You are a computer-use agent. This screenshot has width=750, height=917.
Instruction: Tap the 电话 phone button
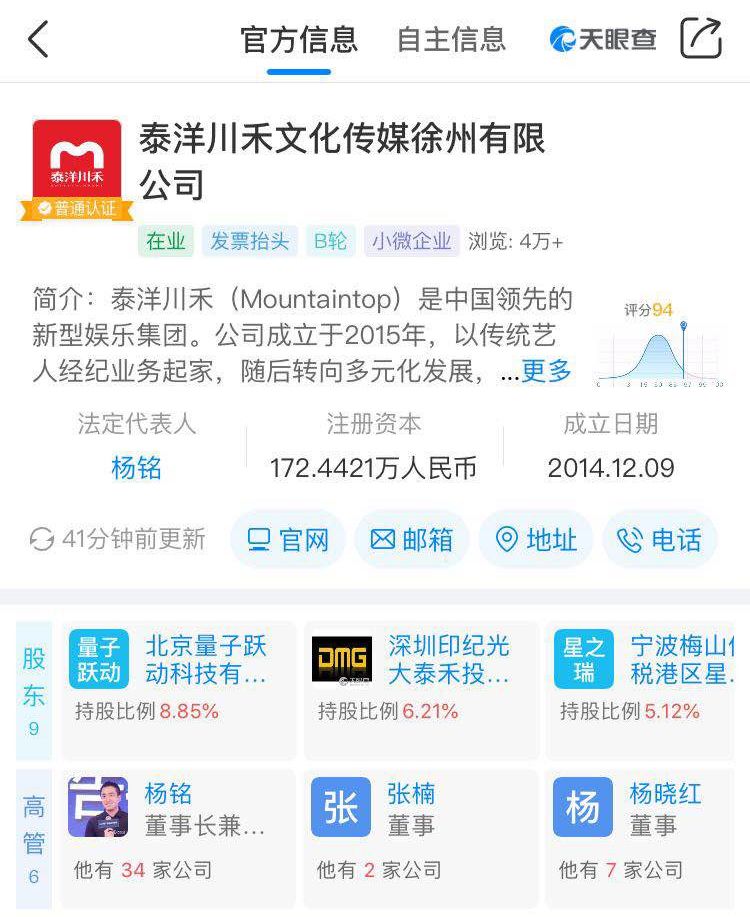pos(659,540)
